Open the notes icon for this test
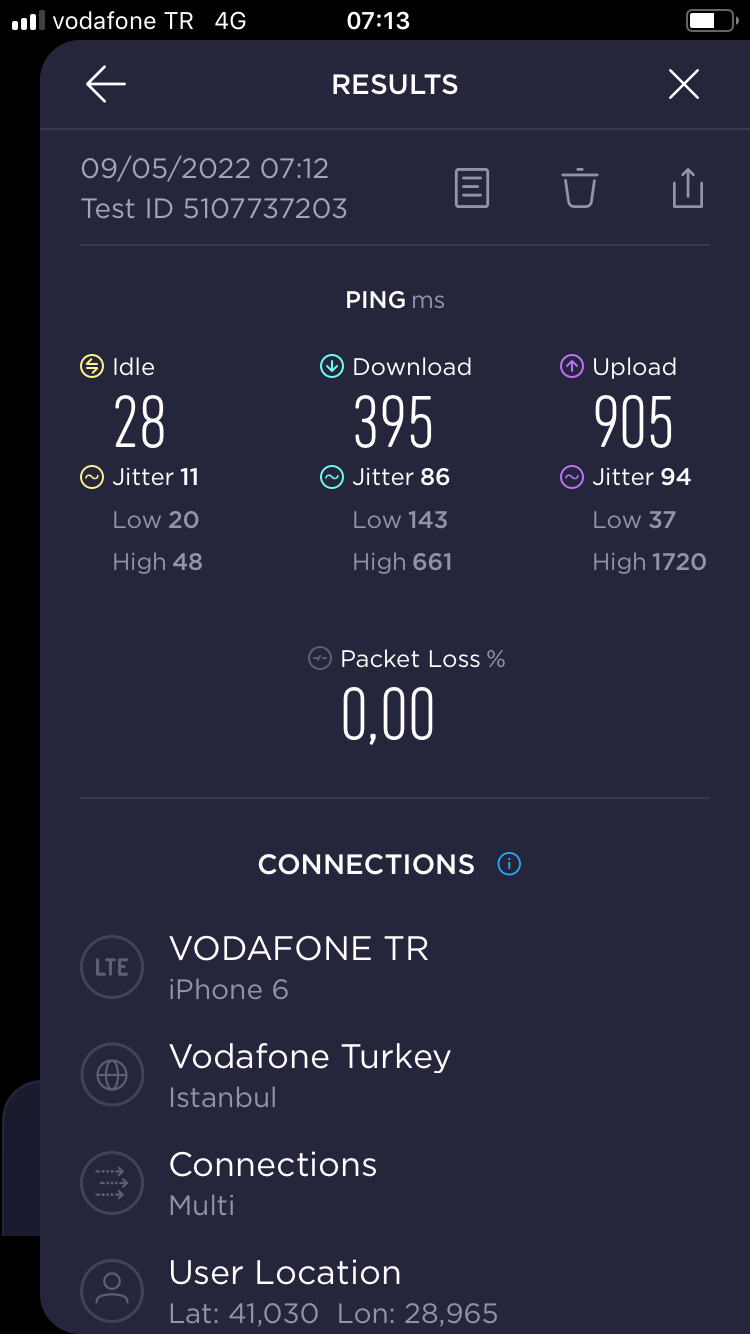Screen dimensions: 750x1334 (472, 188)
